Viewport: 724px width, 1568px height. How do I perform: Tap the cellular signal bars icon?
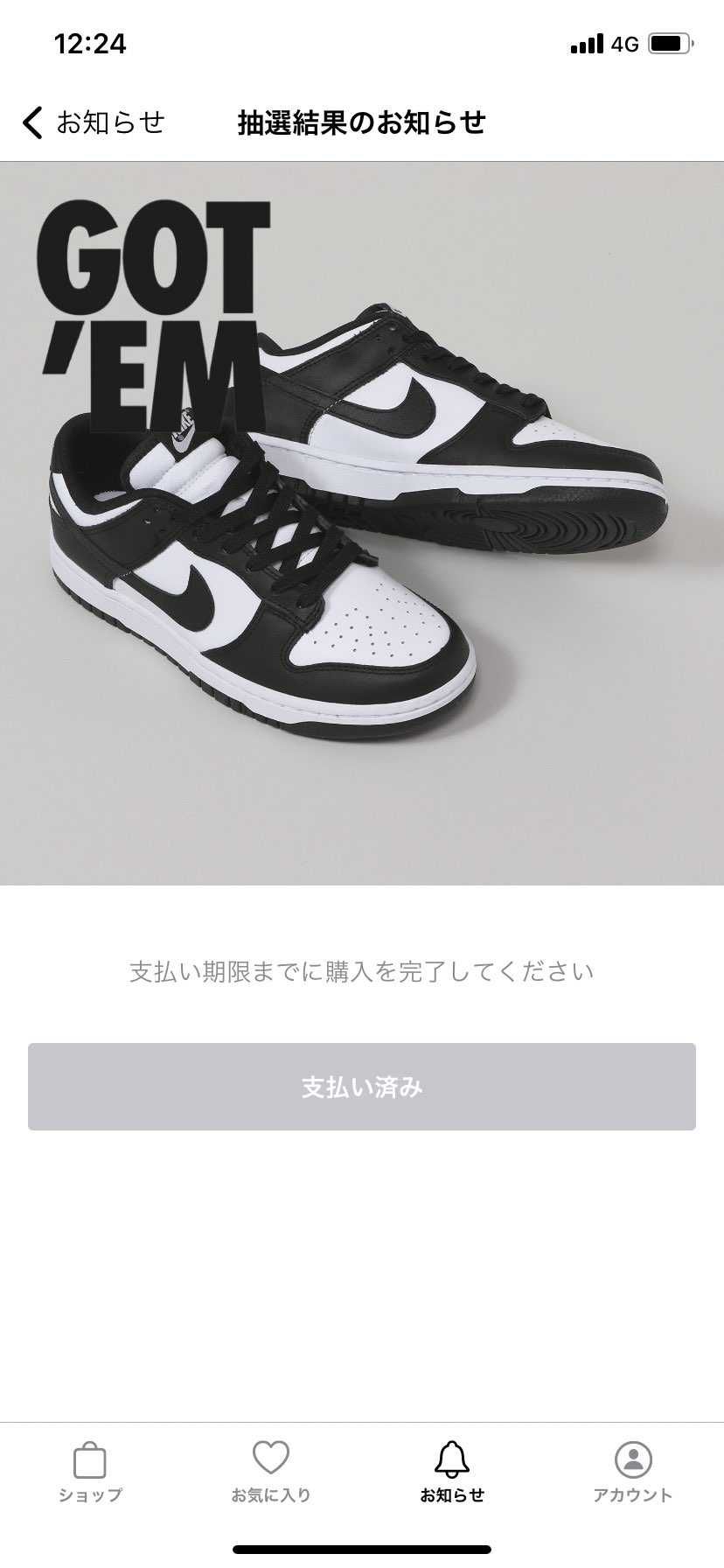pyautogui.click(x=588, y=42)
